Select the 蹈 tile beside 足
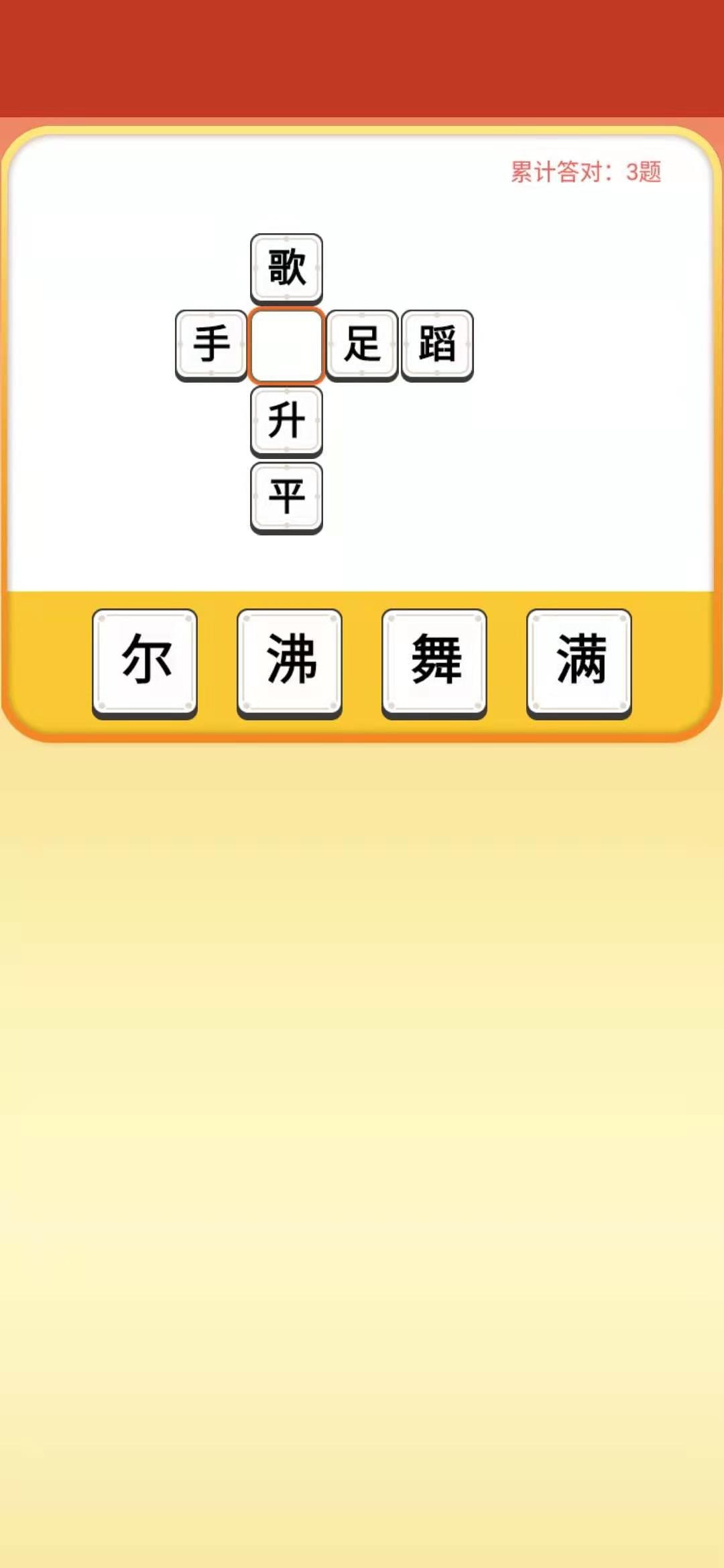Screen dimensions: 724x1568 point(436,345)
